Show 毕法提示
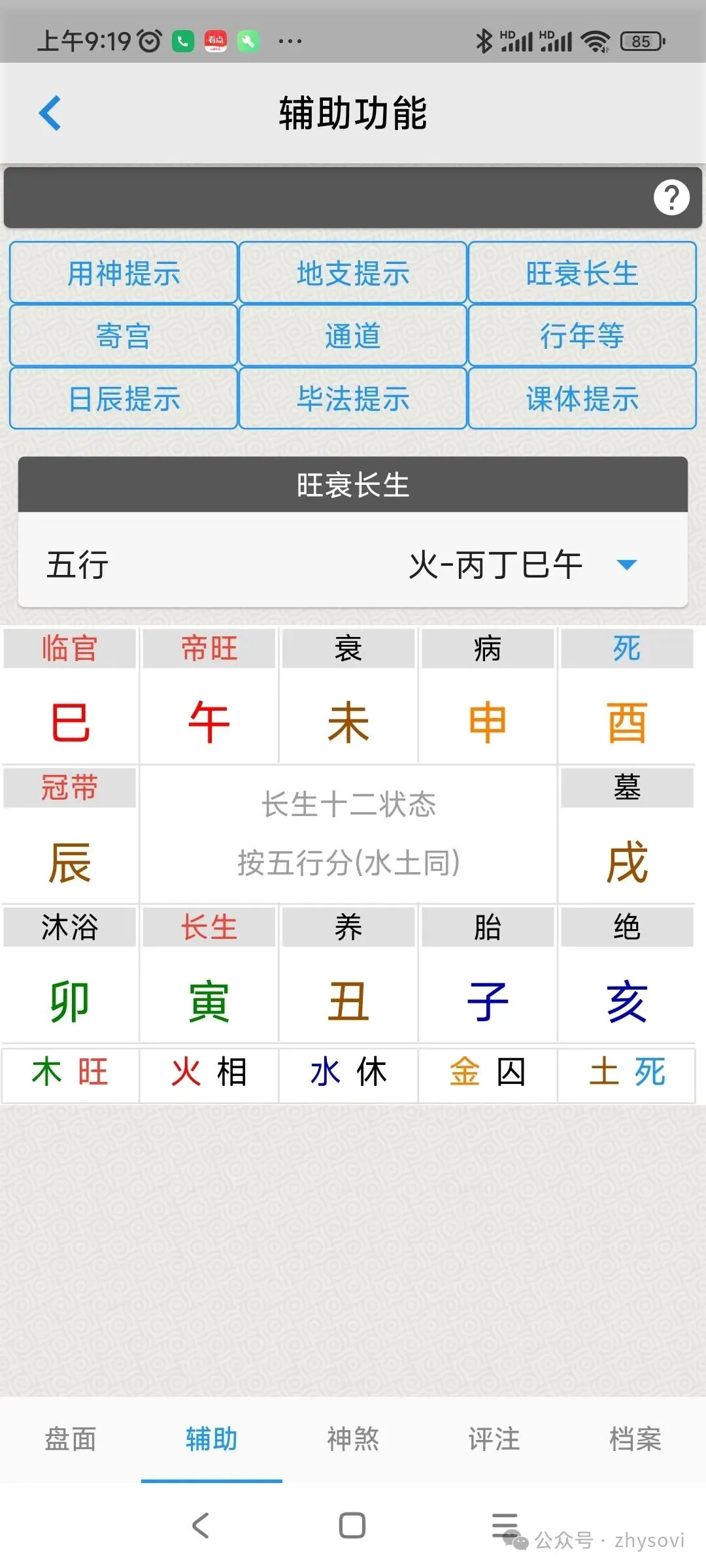 (353, 398)
